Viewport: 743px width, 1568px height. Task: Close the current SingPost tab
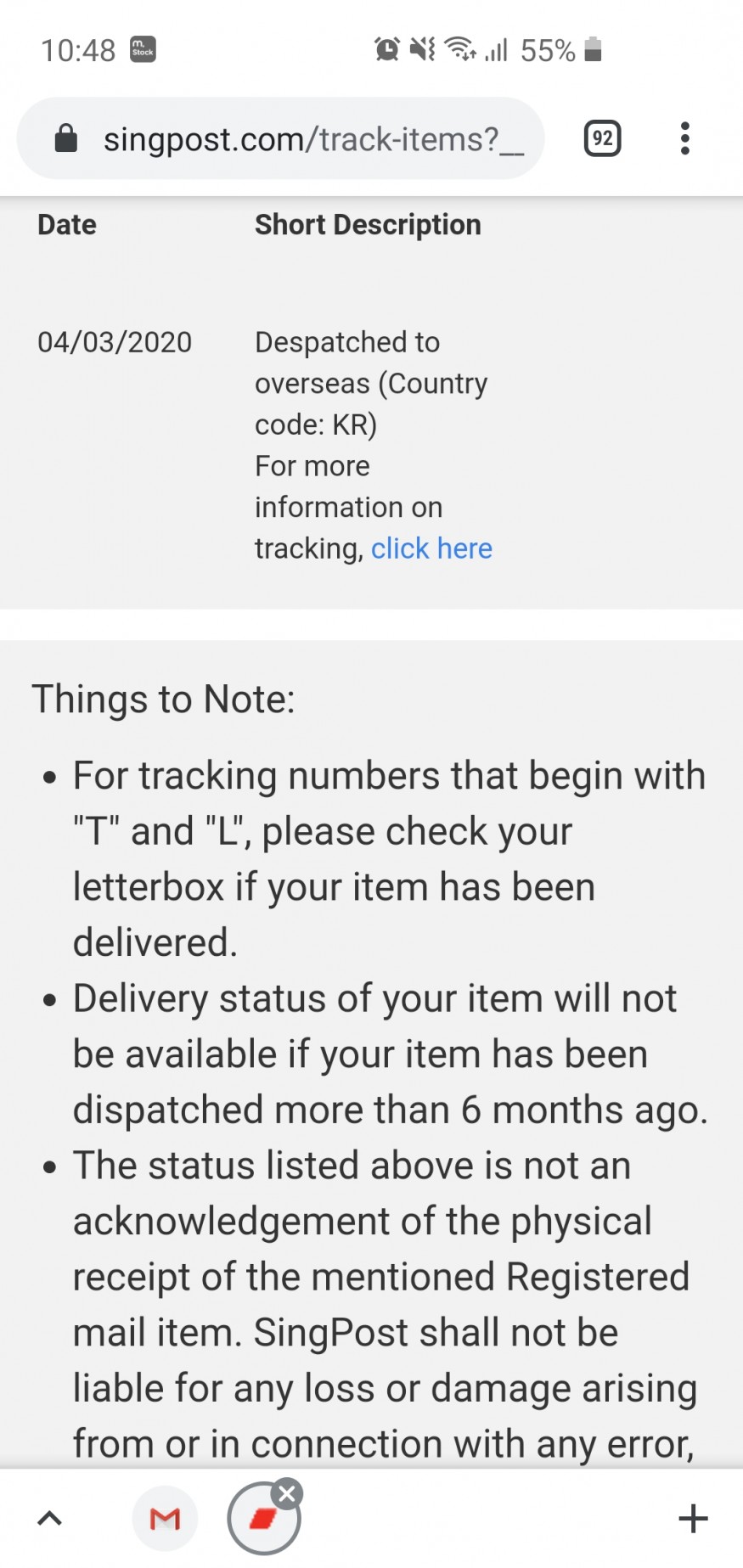tap(288, 1494)
